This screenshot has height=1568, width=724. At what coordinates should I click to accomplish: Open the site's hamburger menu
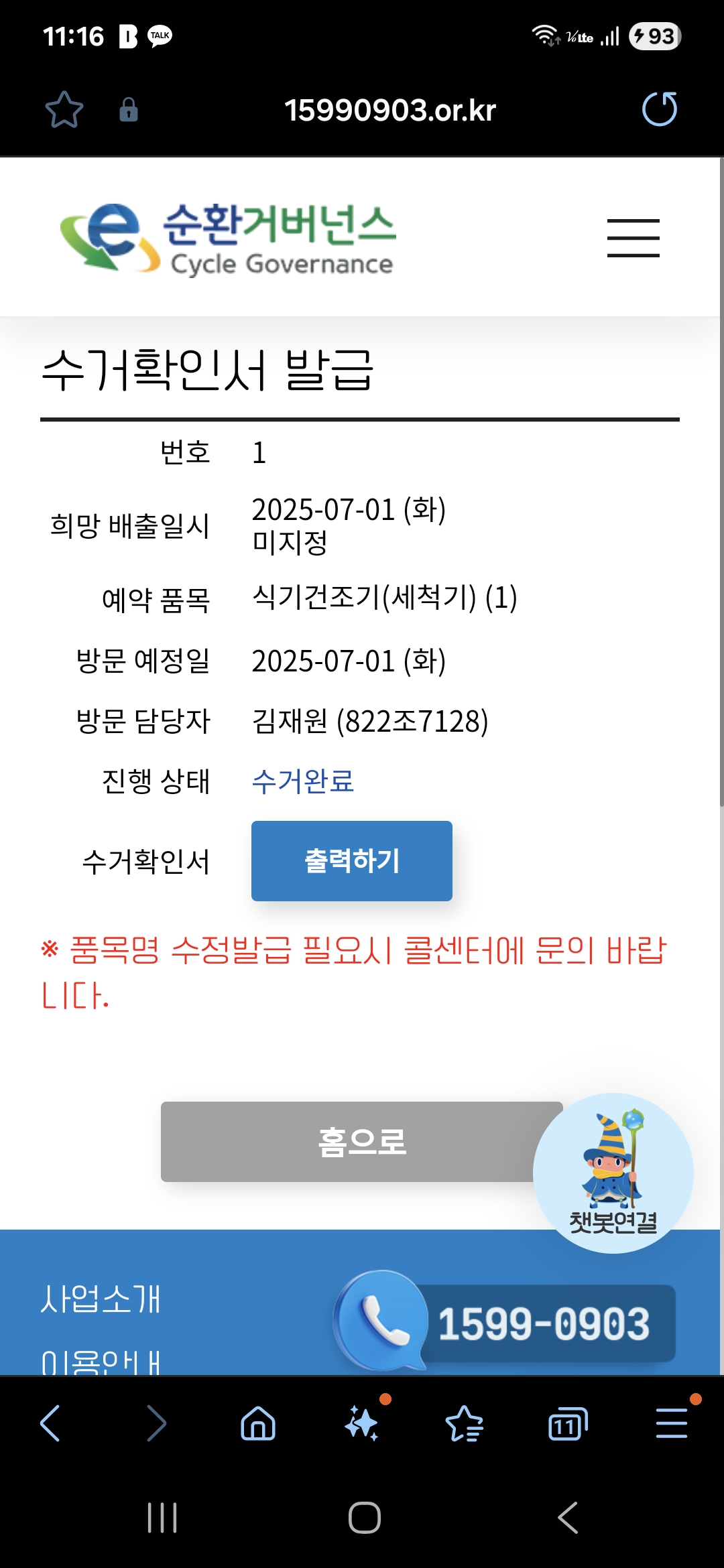click(x=633, y=238)
